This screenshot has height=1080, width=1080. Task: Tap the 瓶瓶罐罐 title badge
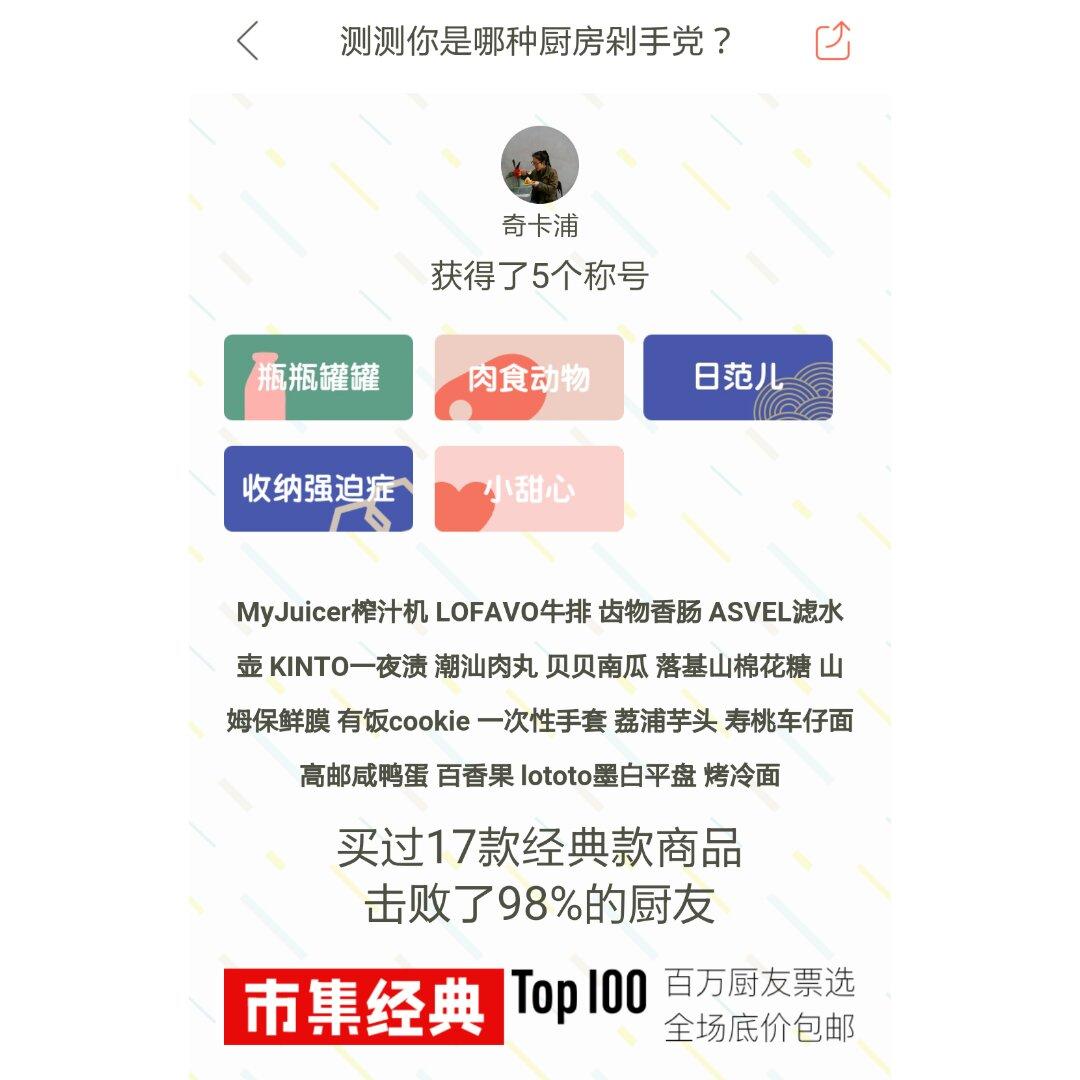click(x=318, y=377)
